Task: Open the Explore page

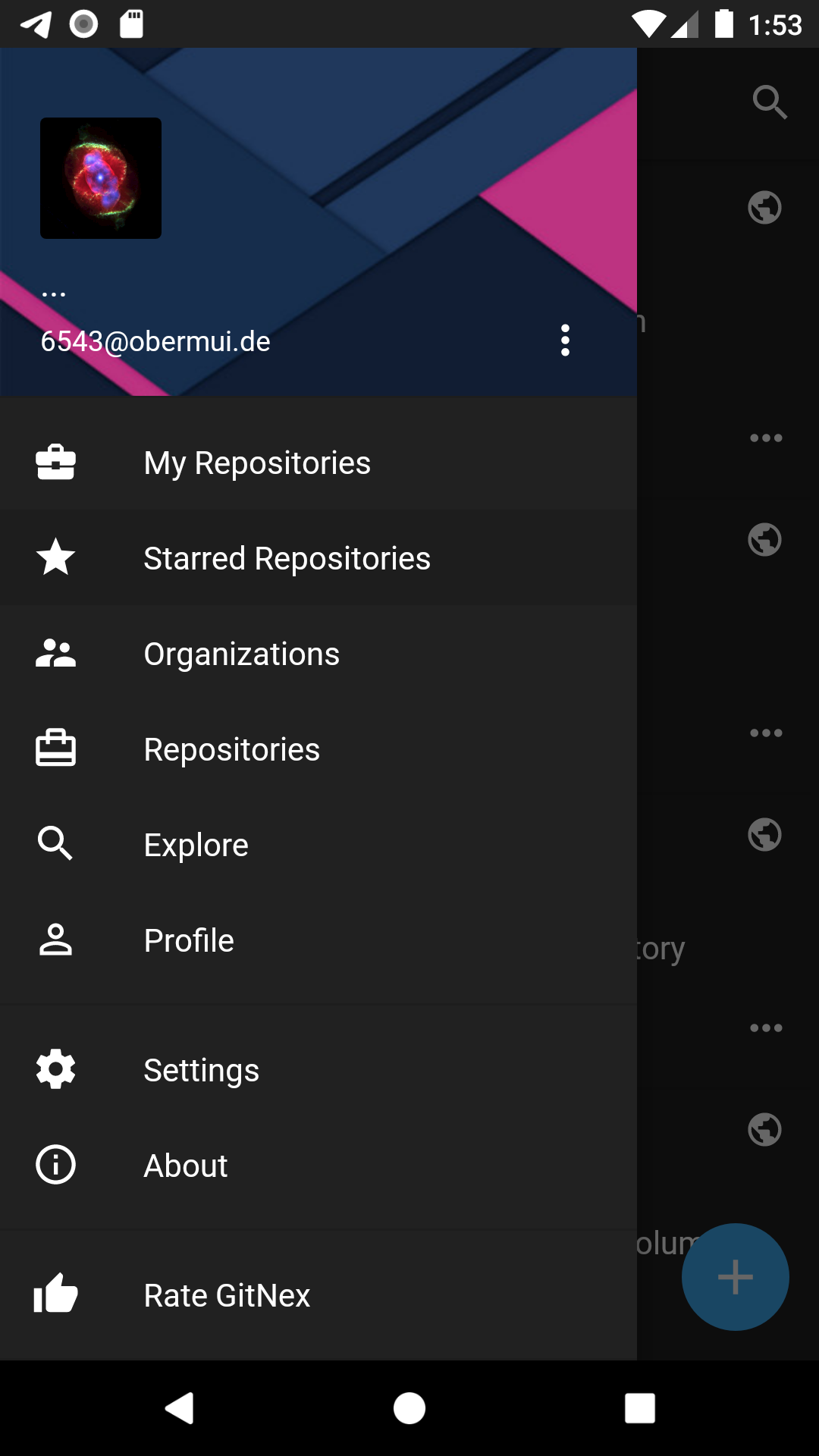Action: 196,845
